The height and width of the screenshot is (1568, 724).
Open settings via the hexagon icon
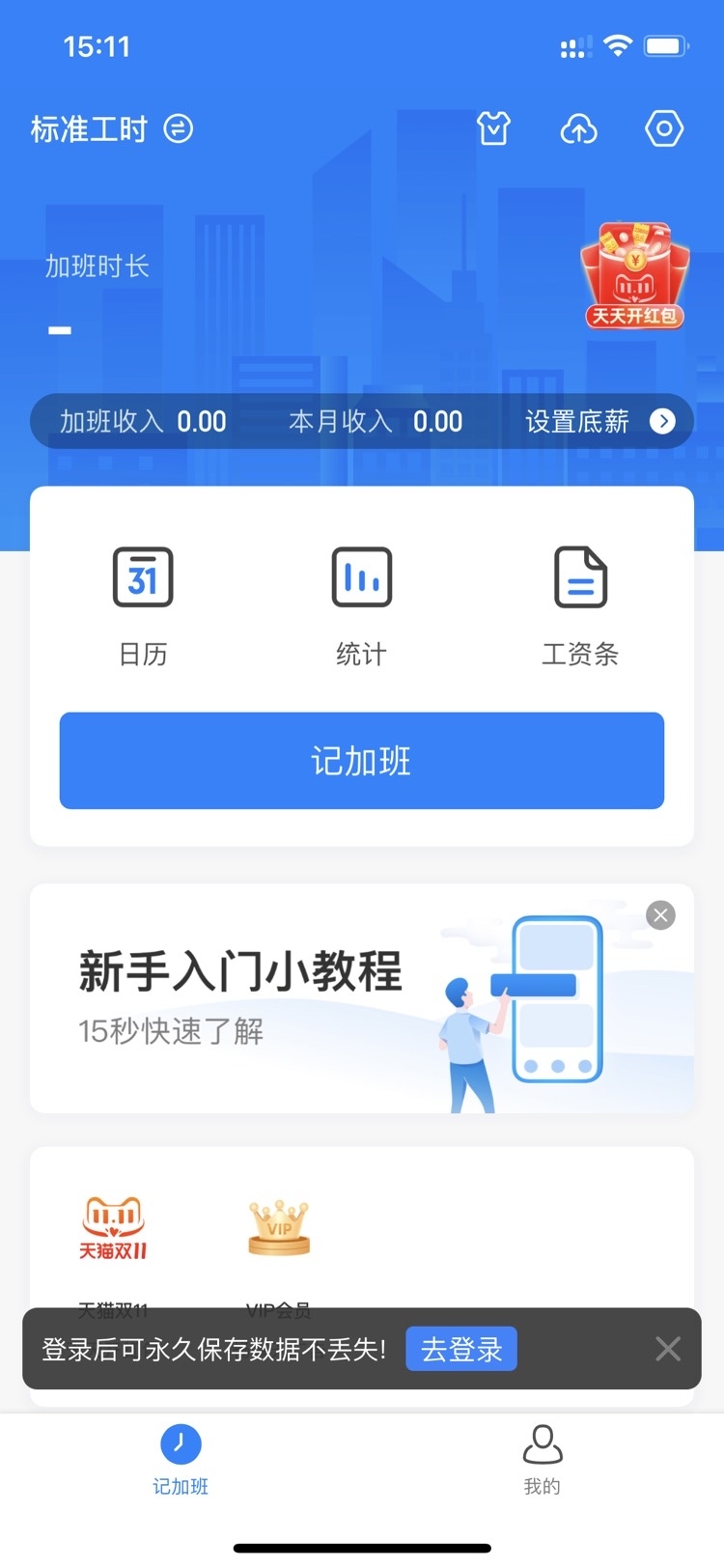(x=664, y=128)
